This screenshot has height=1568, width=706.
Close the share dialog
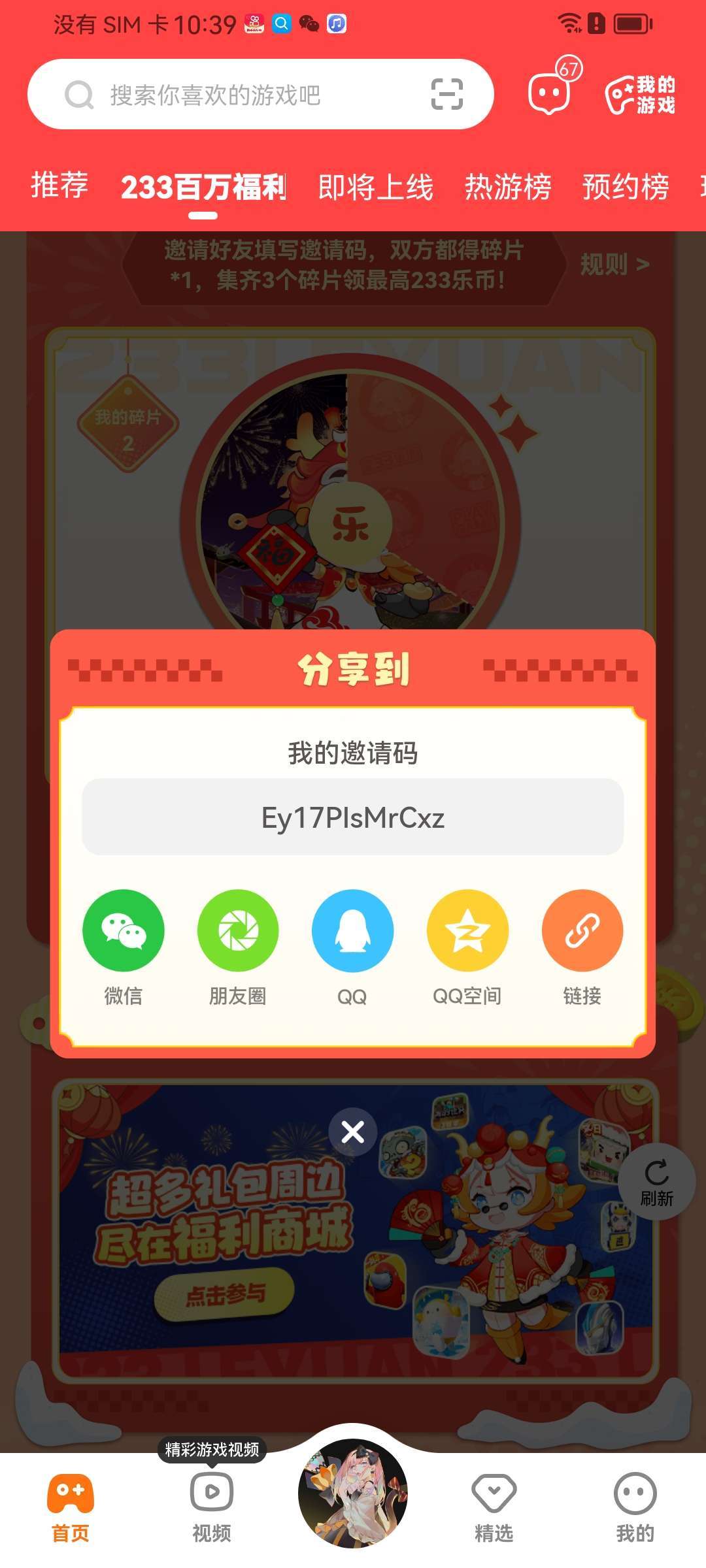(353, 1132)
